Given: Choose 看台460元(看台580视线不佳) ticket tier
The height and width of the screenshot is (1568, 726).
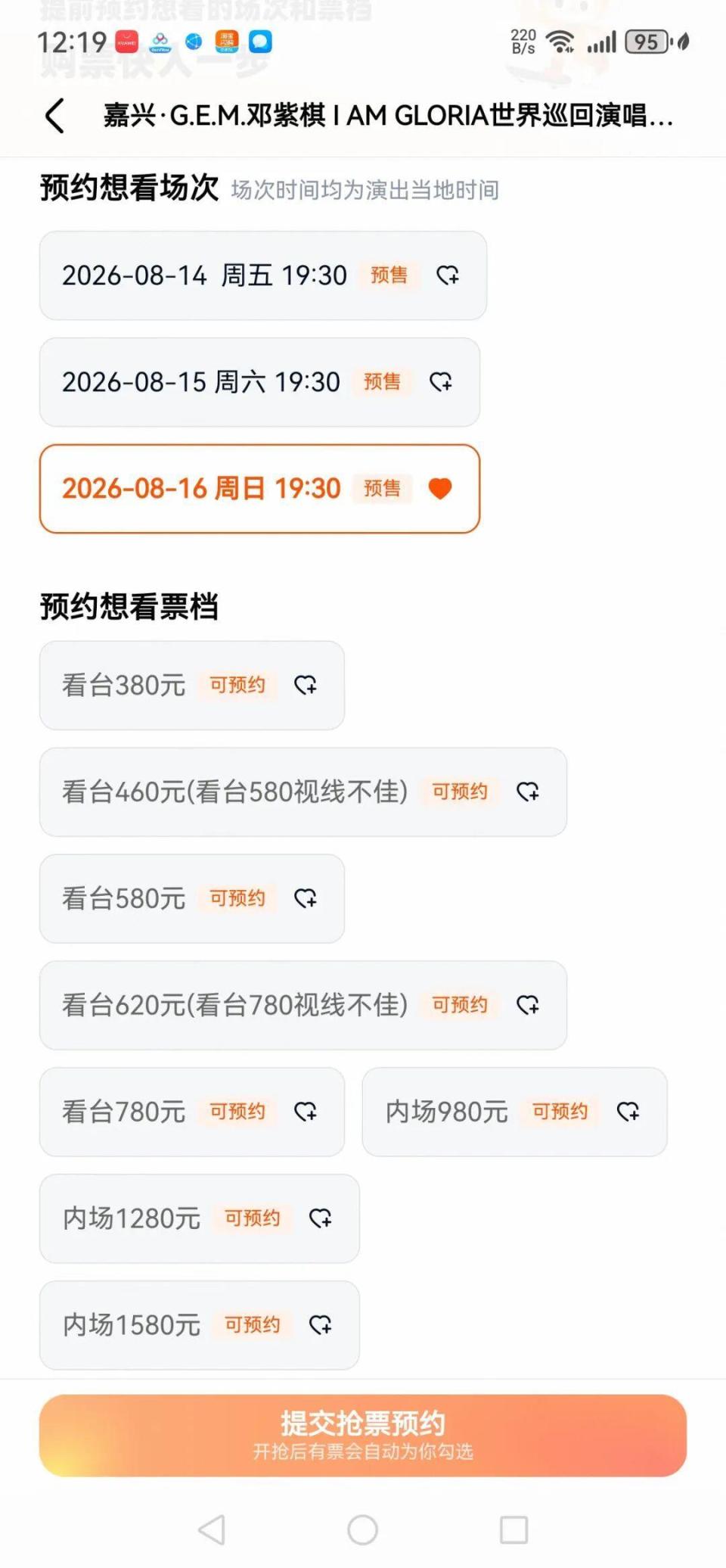Looking at the screenshot, I should pyautogui.click(x=303, y=792).
